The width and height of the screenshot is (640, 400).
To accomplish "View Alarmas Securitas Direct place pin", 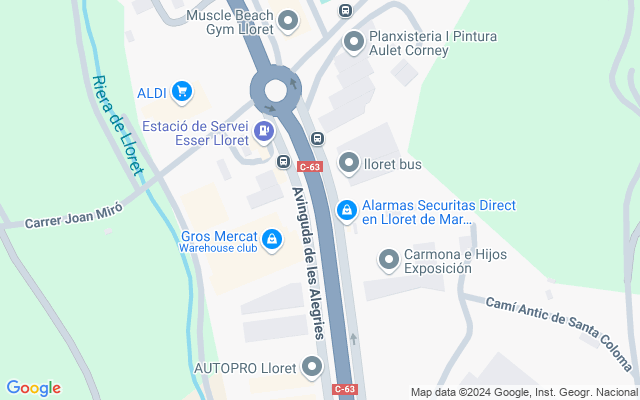I will point(346,210).
